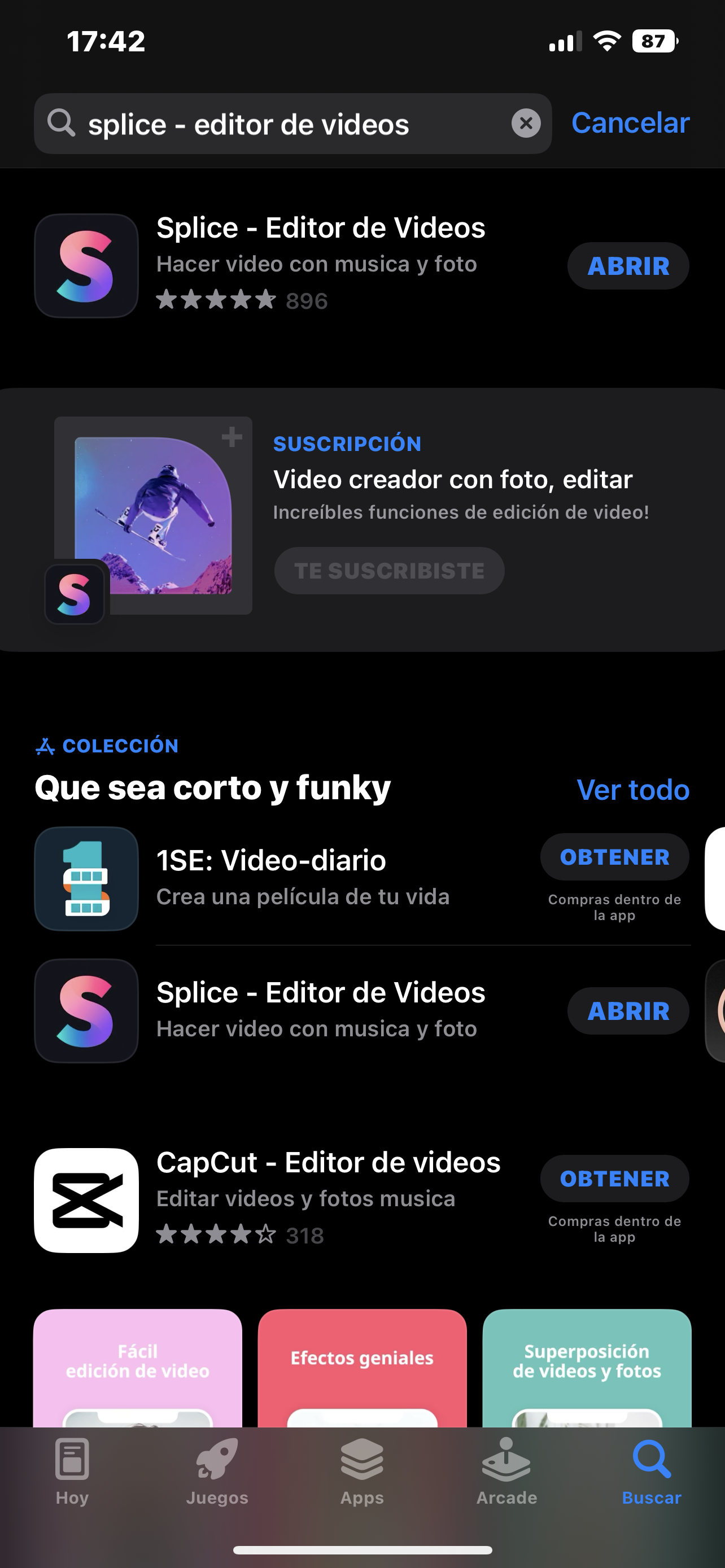Image resolution: width=725 pixels, height=1568 pixels.
Task: Open the CapCut - Editor de videos page
Action: (x=328, y=1163)
